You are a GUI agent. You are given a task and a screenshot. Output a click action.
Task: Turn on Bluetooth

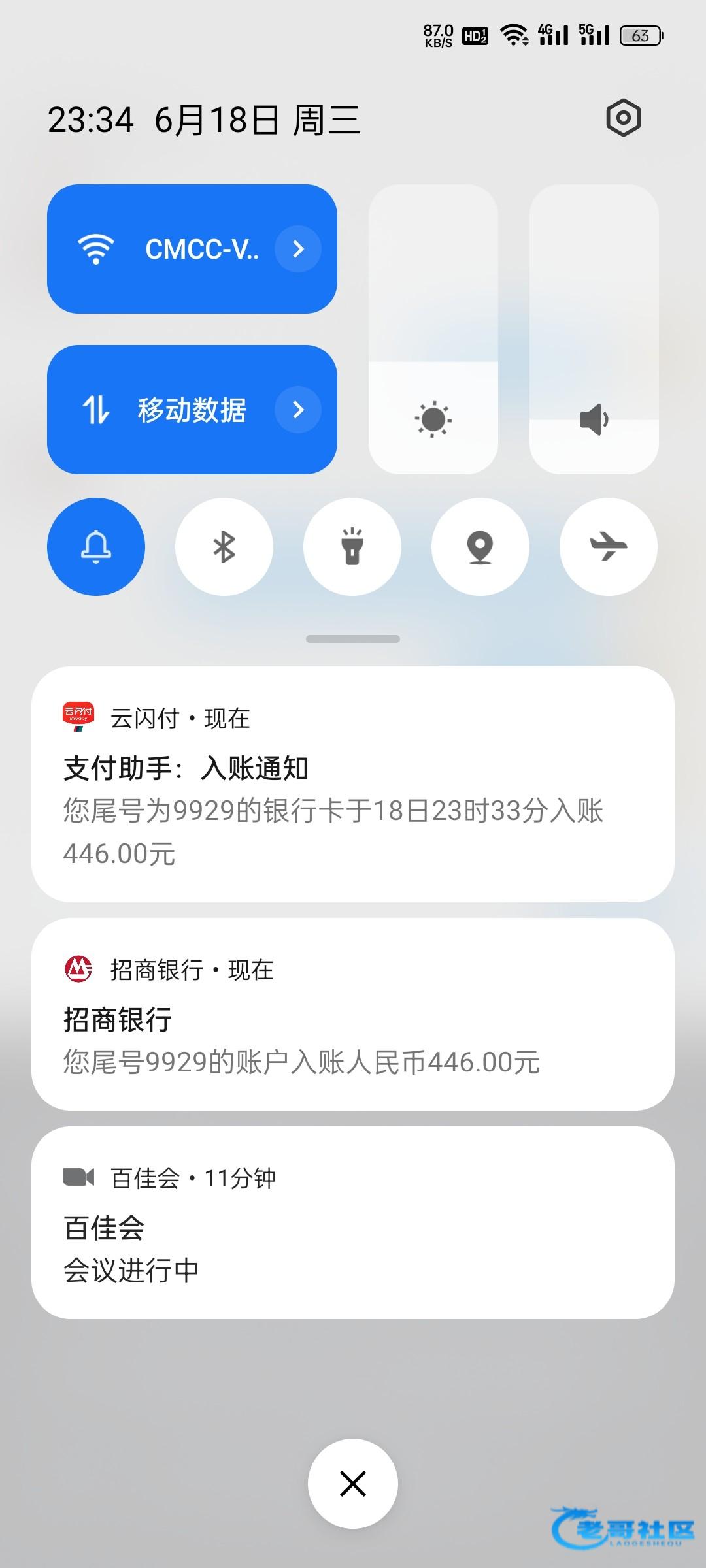224,547
